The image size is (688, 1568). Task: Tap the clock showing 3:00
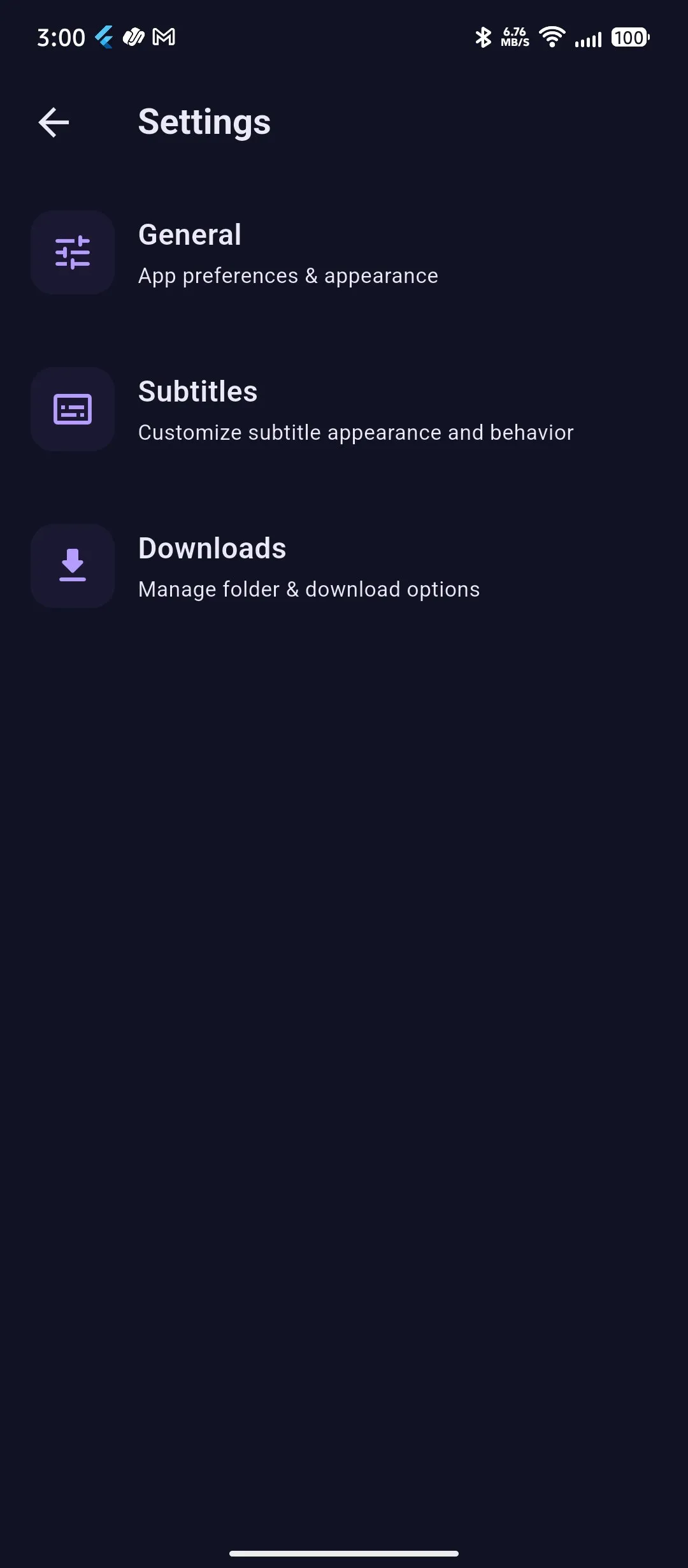(61, 37)
